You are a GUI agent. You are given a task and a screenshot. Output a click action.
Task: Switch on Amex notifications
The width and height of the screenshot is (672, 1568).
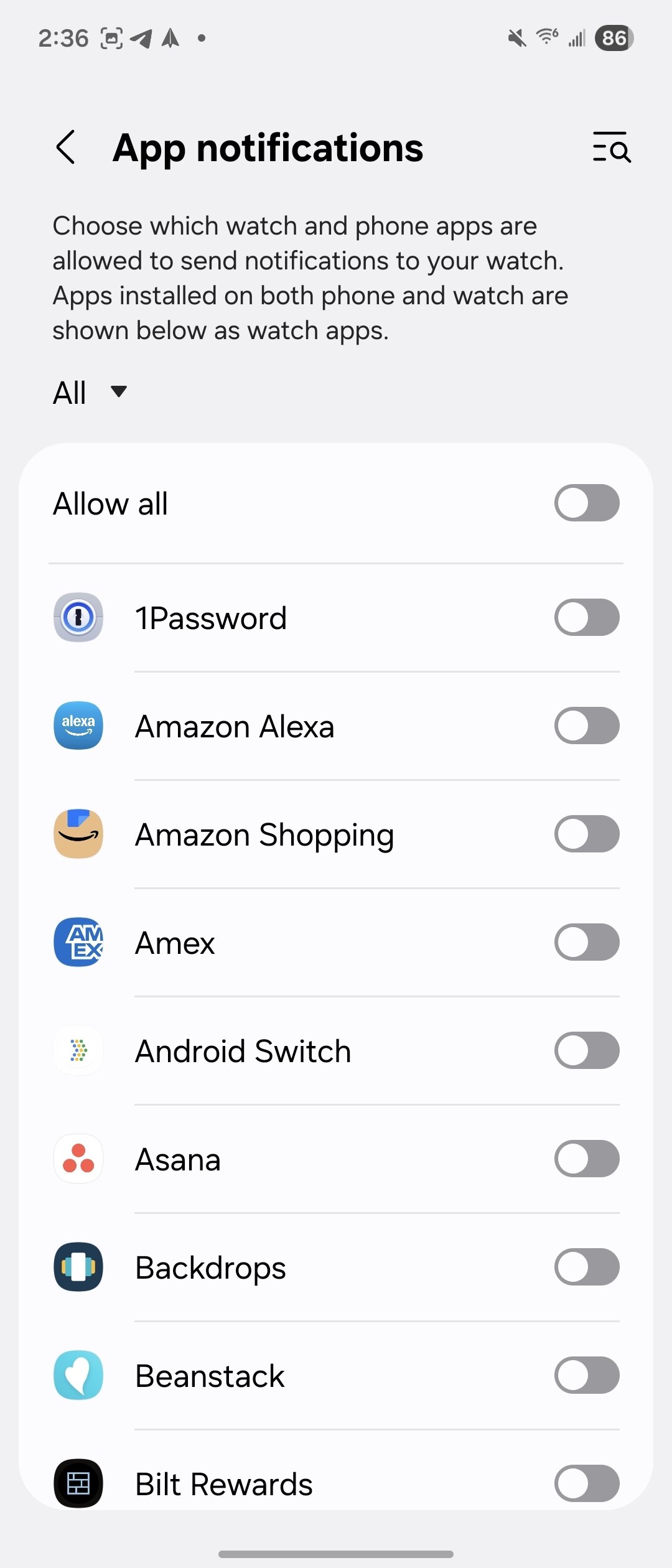(x=586, y=942)
